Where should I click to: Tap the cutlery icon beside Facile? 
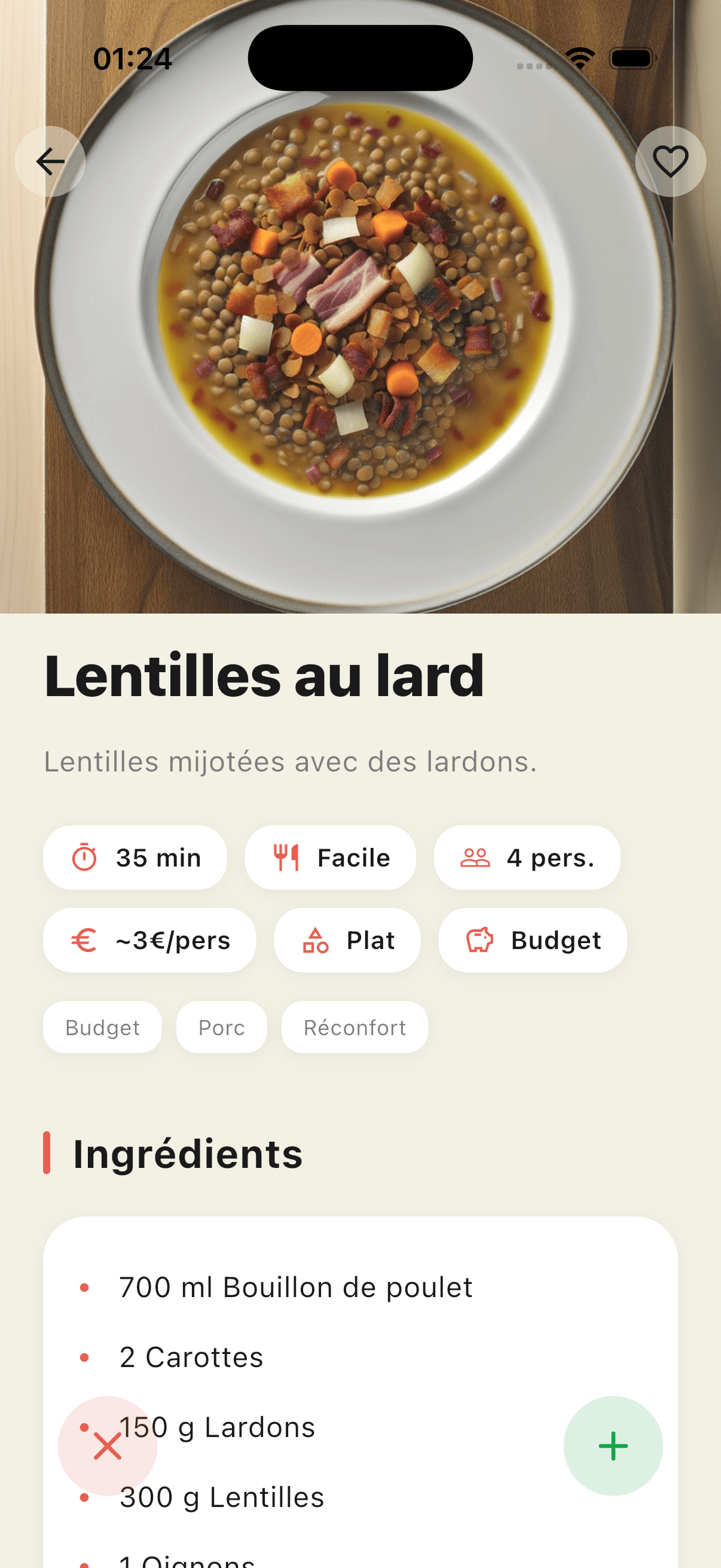286,857
